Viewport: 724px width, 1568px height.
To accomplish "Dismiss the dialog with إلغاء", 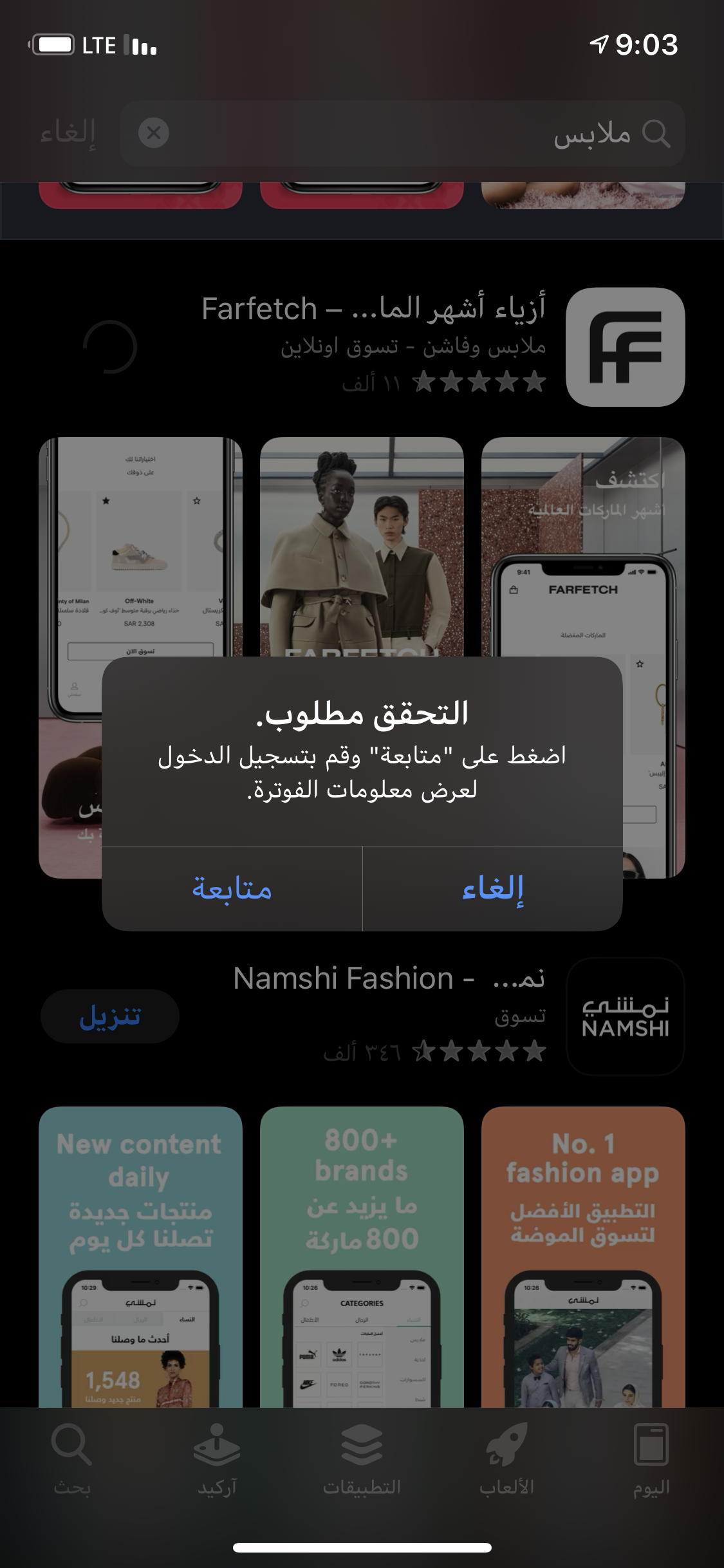I will click(x=493, y=889).
